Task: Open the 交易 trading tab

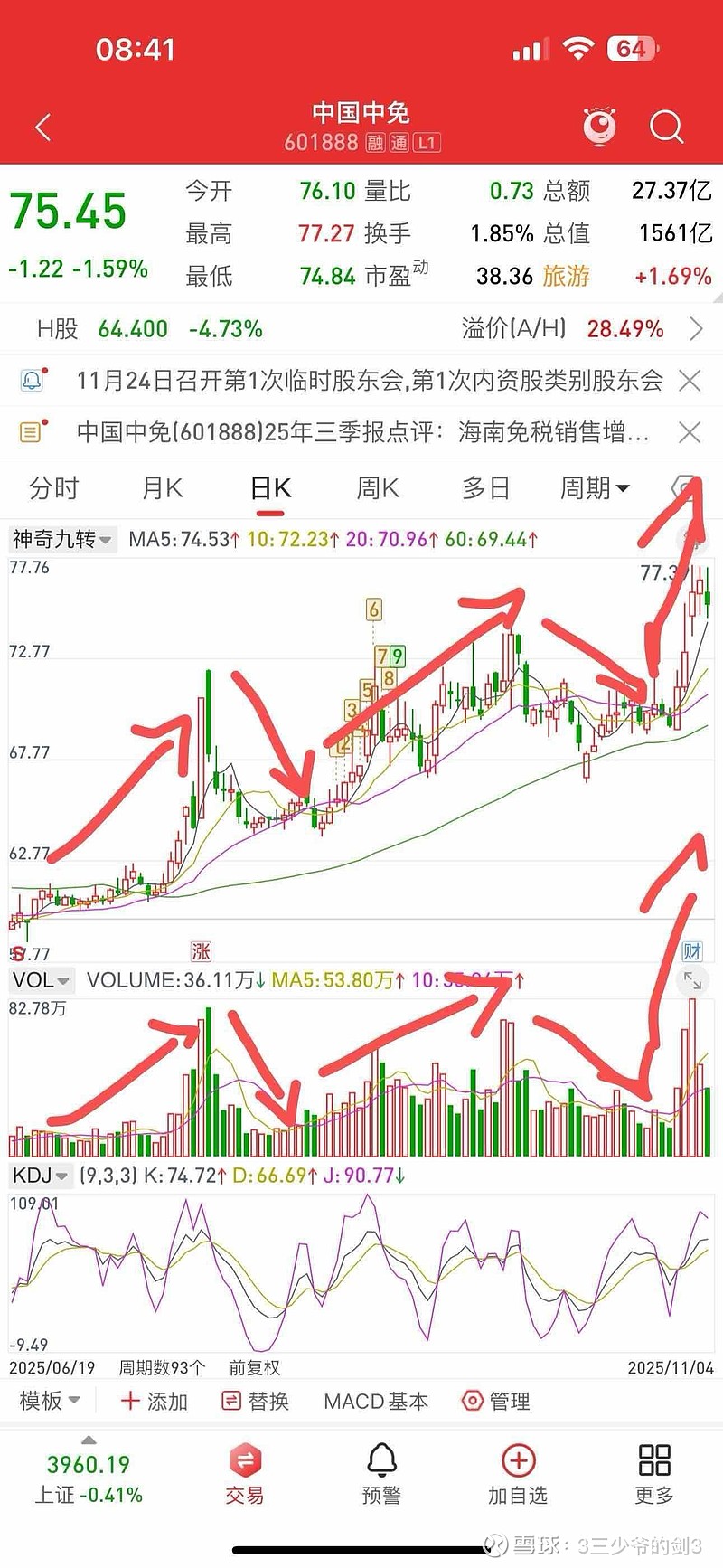Action: click(x=244, y=1474)
